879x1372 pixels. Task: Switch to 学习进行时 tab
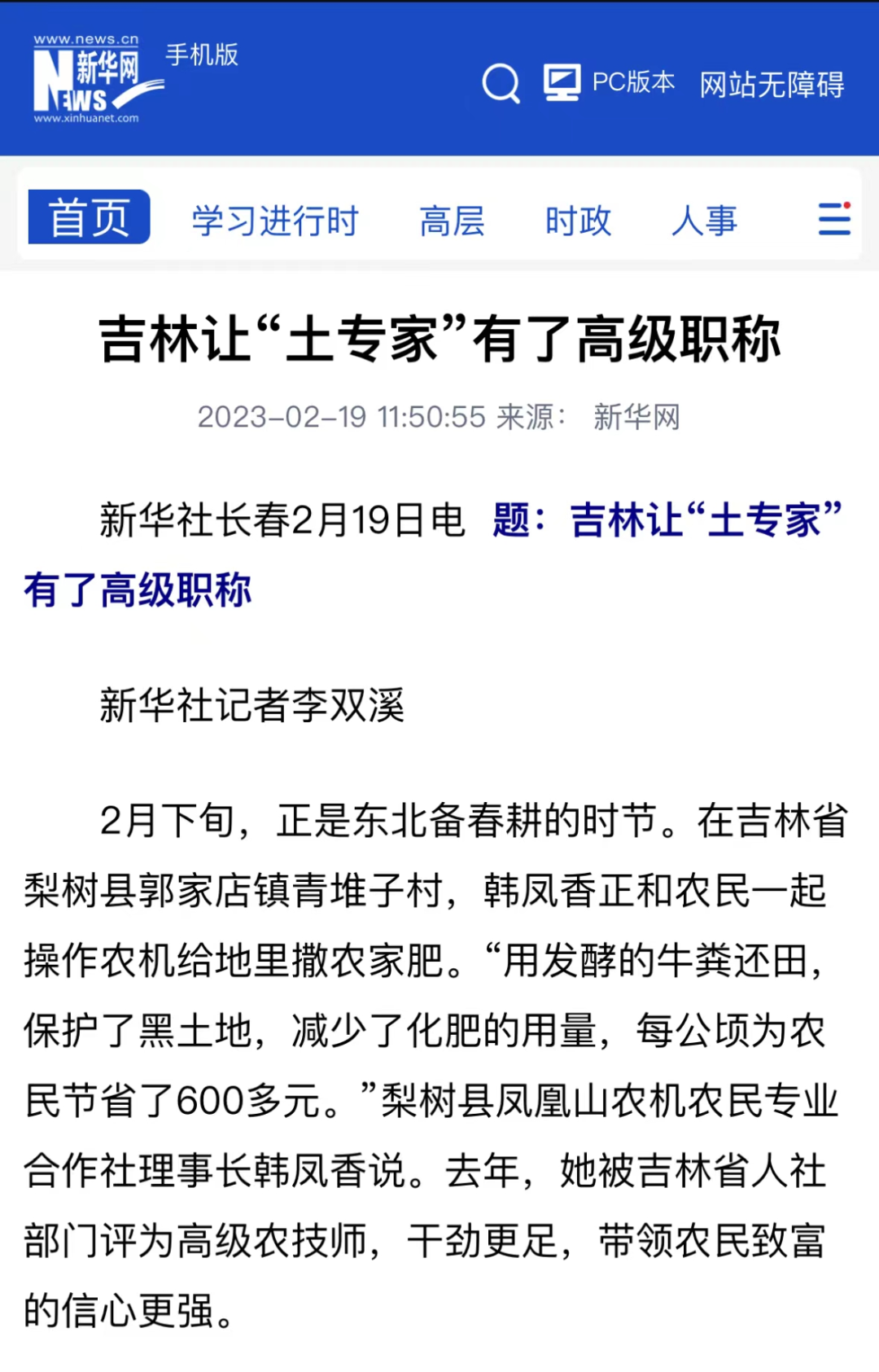tap(275, 221)
